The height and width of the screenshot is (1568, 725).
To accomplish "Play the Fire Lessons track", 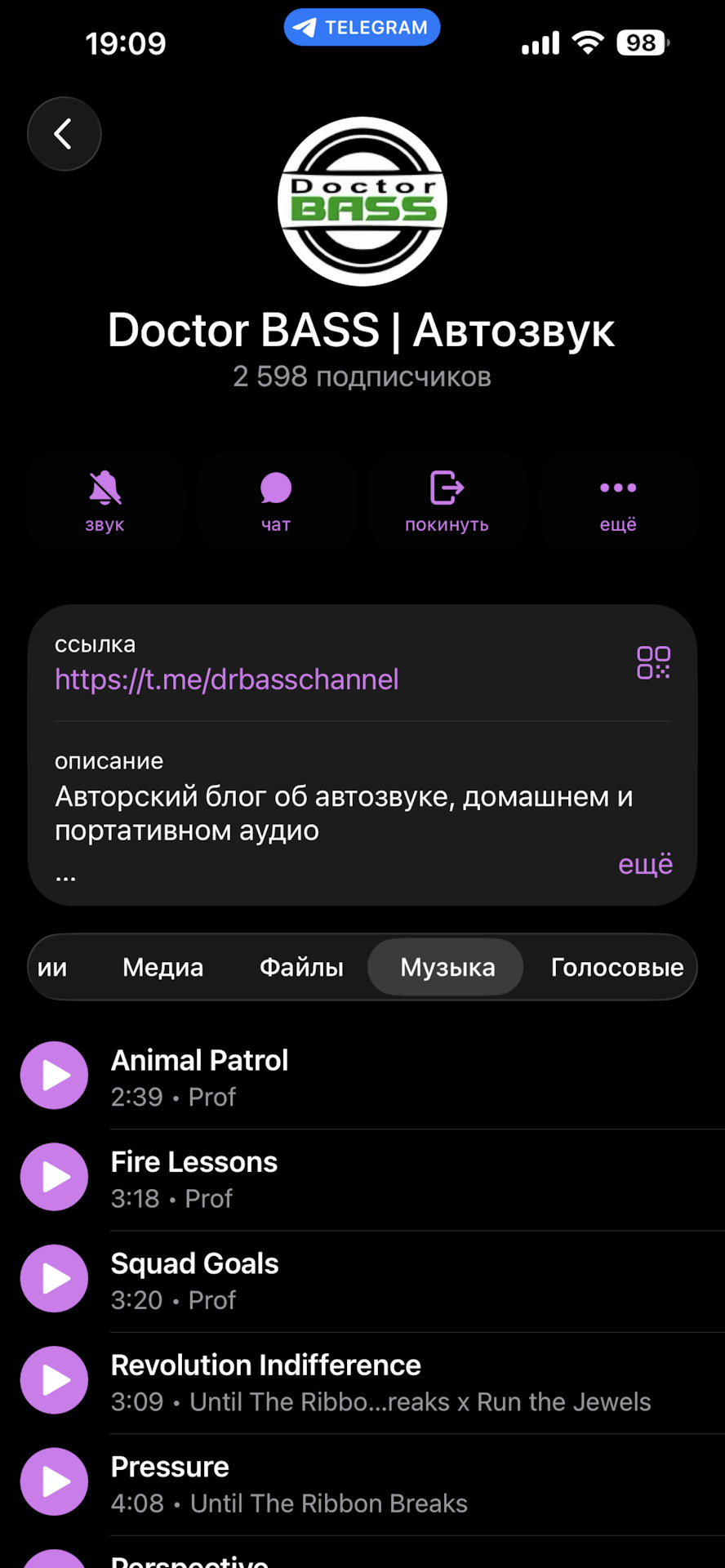I will point(54,1177).
